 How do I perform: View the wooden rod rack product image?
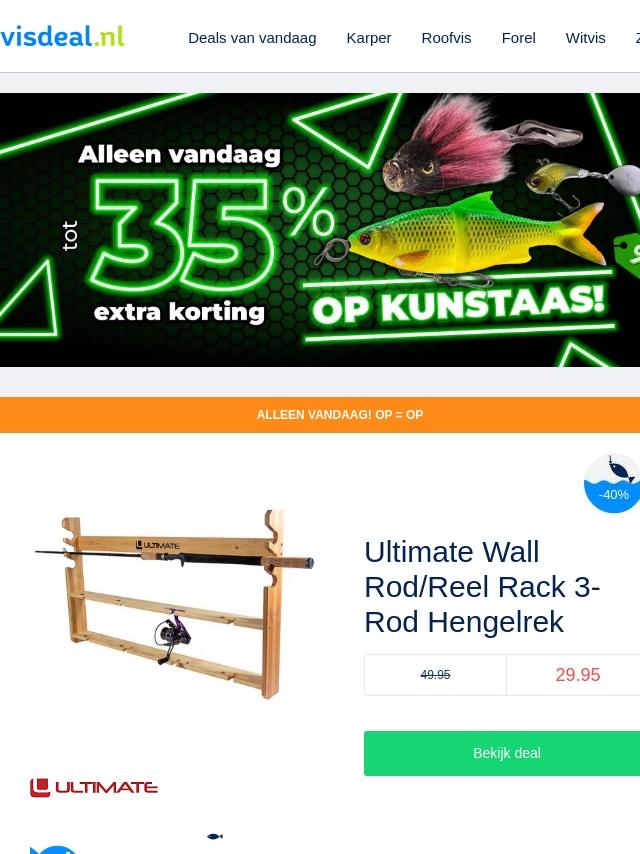[174, 604]
